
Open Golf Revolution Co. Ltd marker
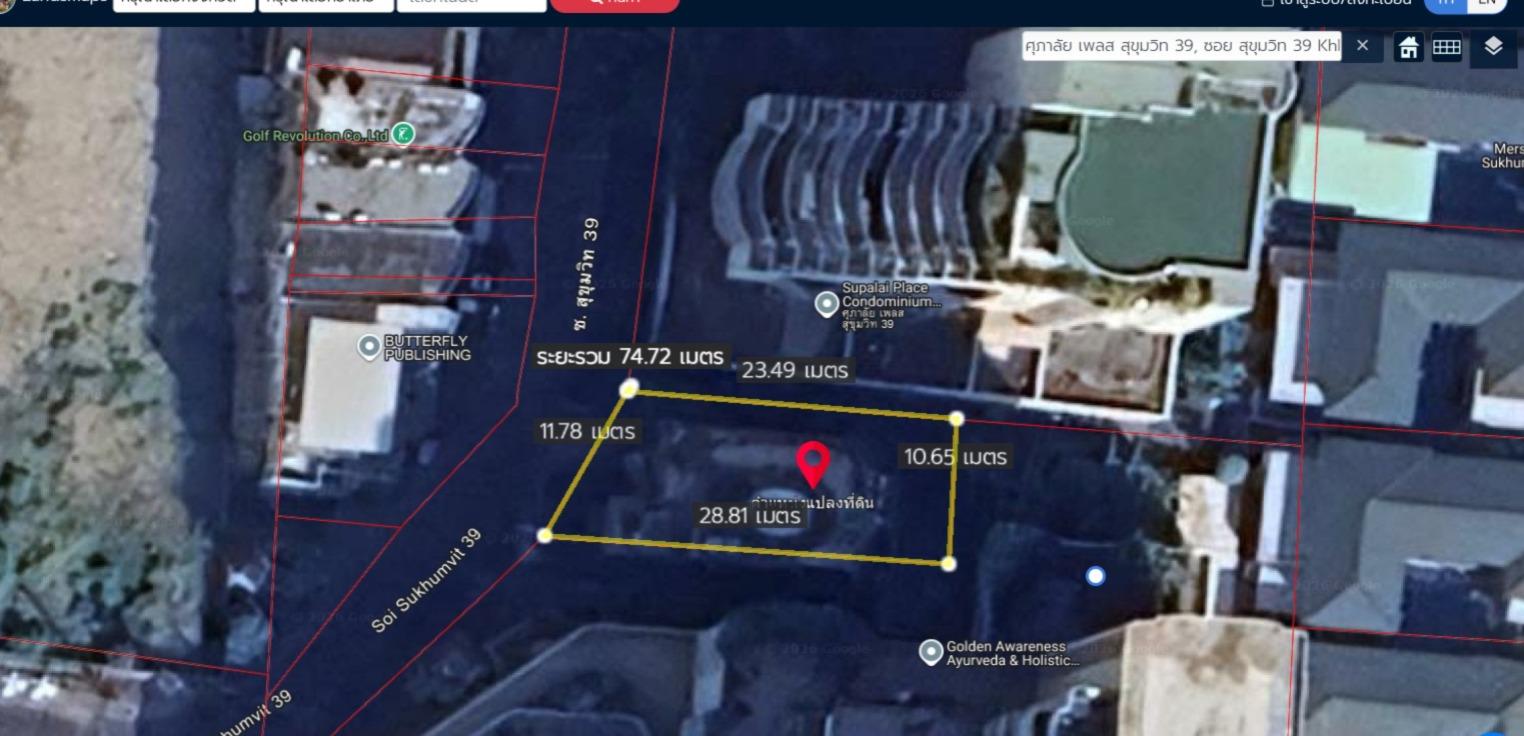coord(403,133)
